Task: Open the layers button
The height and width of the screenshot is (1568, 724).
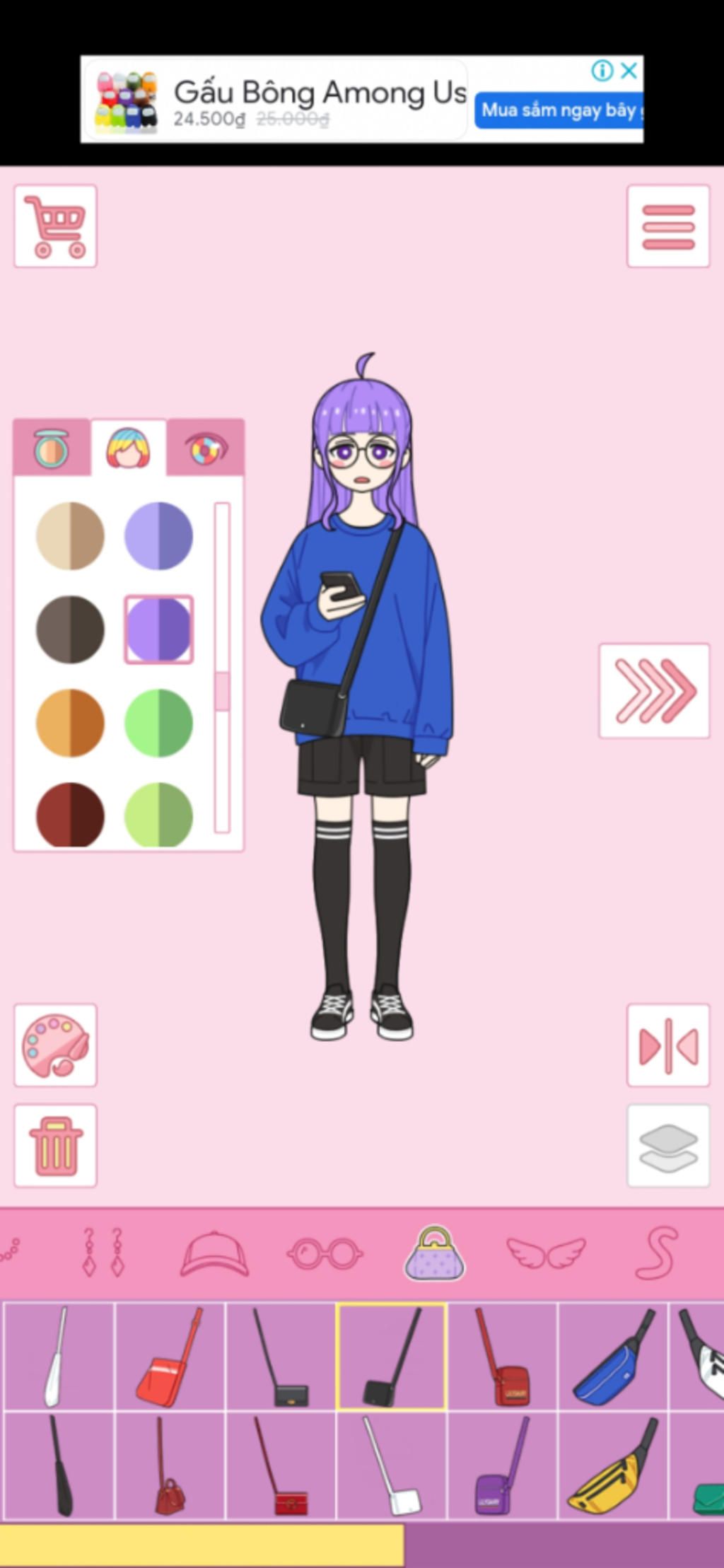Action: [667, 1145]
